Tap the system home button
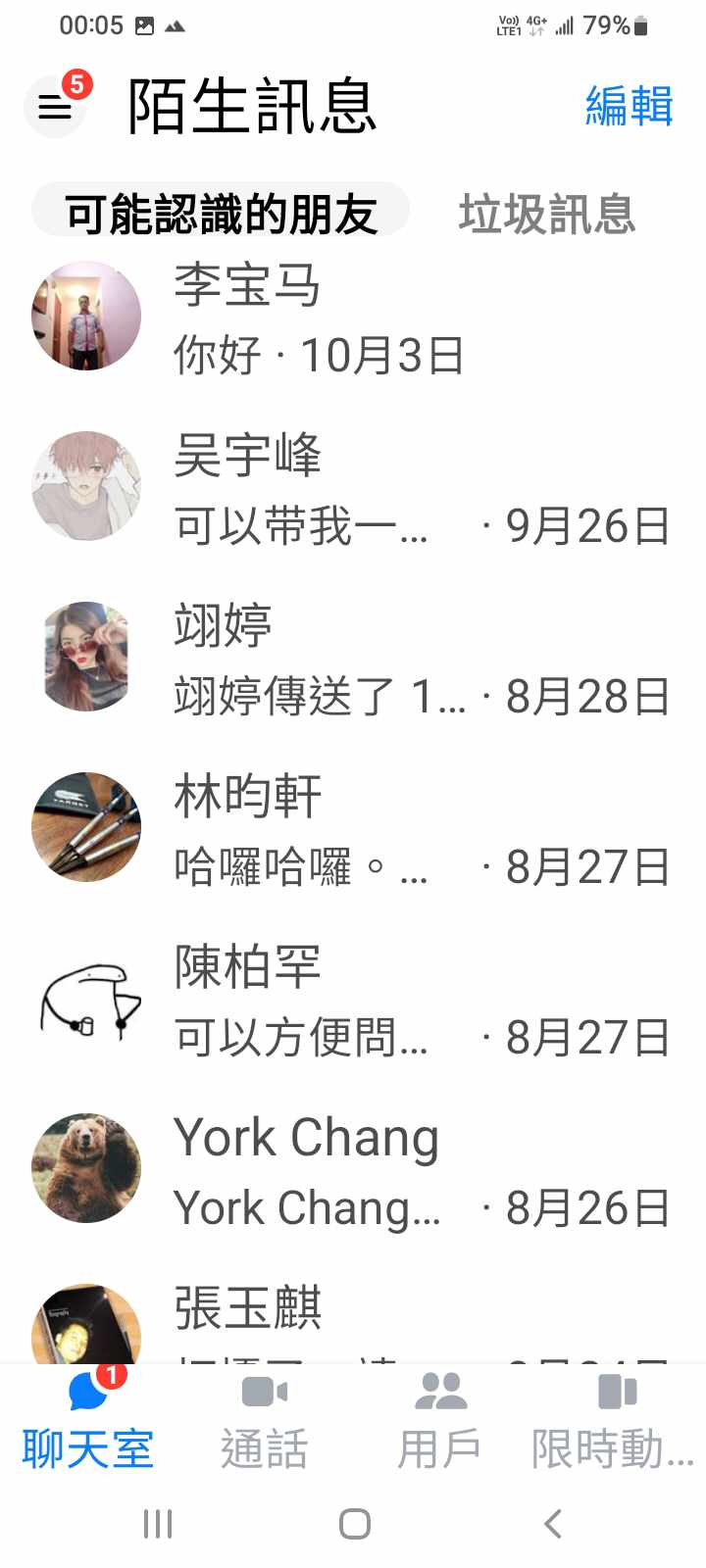This screenshot has height=1568, width=706. pyautogui.click(x=354, y=1524)
